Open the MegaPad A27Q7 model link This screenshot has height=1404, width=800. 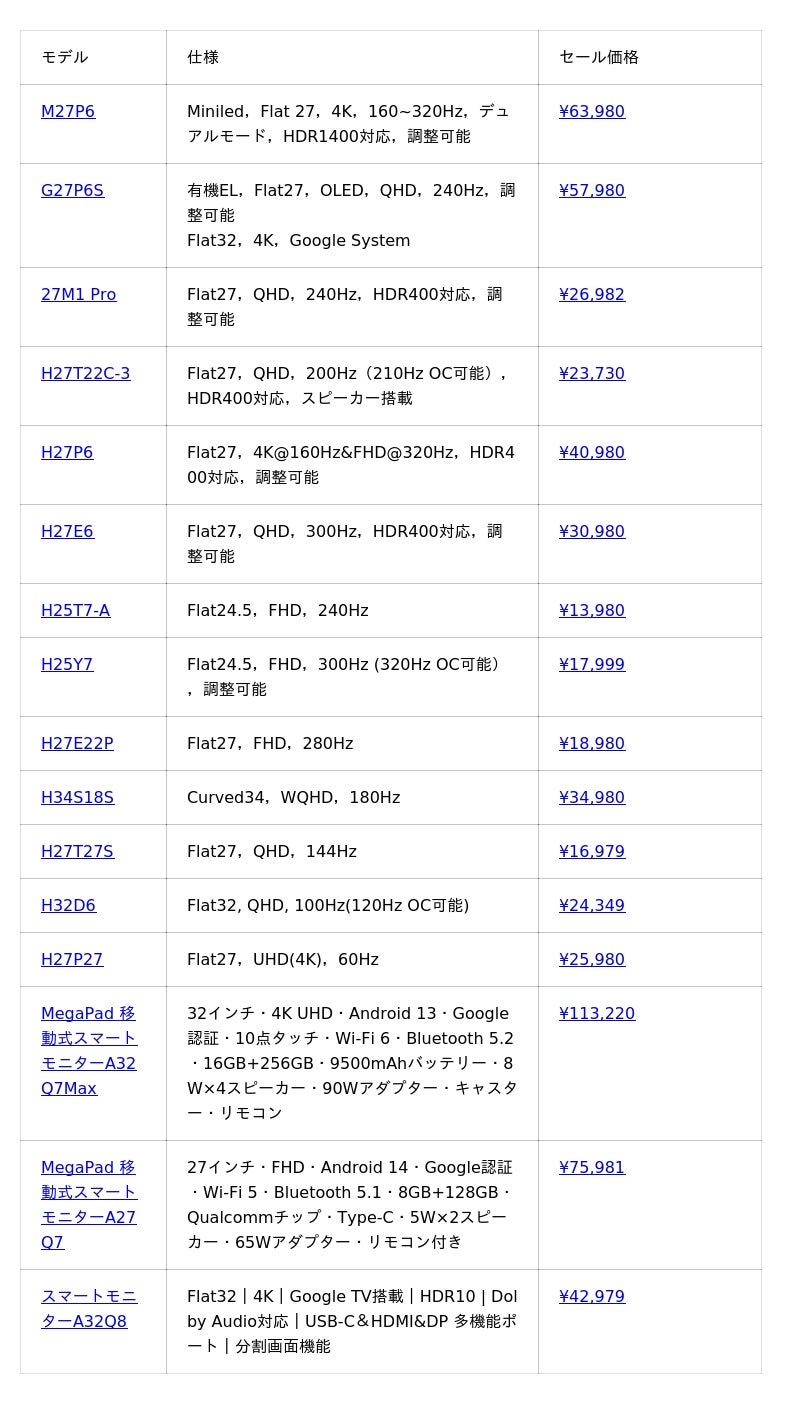point(89,1205)
